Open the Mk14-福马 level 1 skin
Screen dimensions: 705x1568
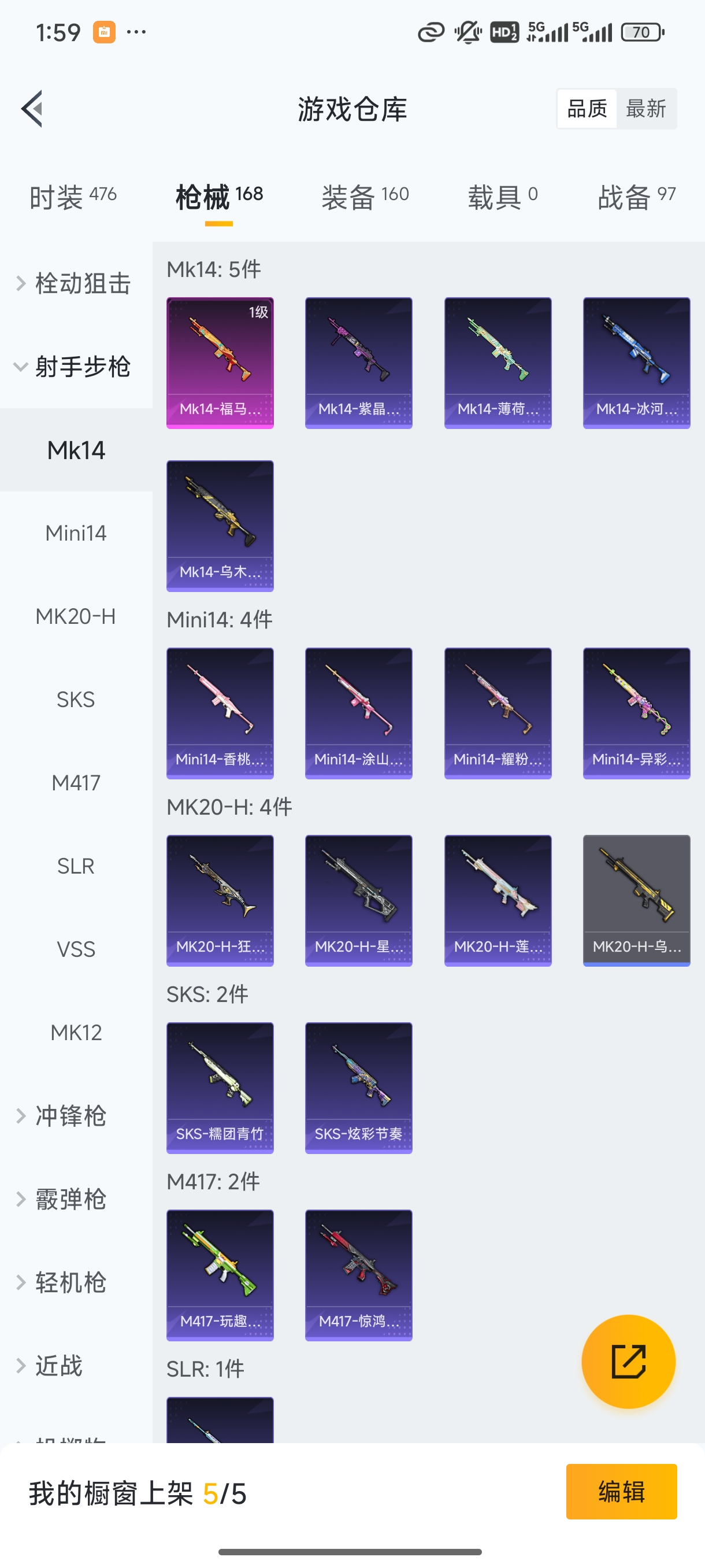220,363
